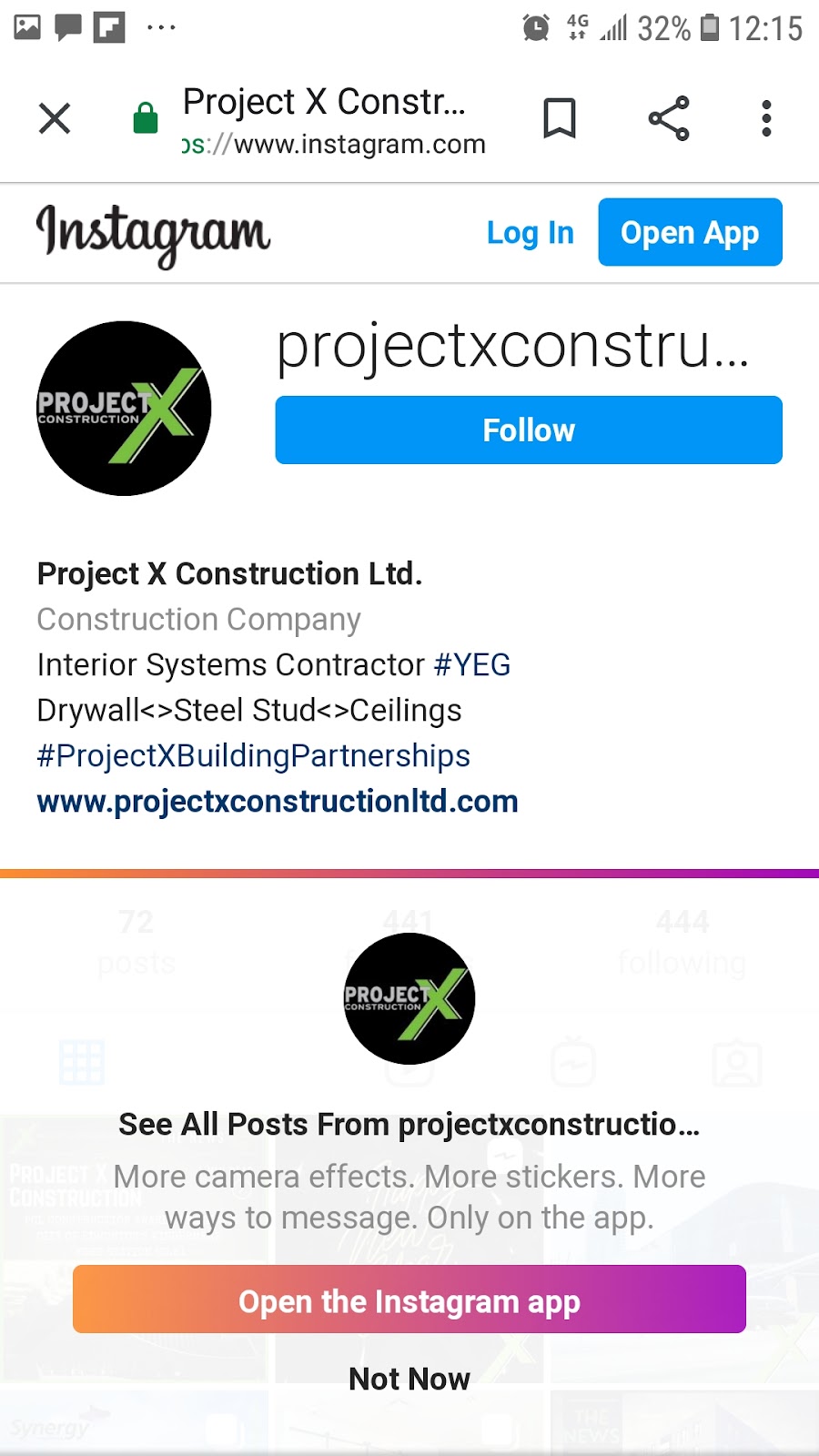Open the Instagram app from the prompt
This screenshot has width=819, height=1456.
(409, 1299)
